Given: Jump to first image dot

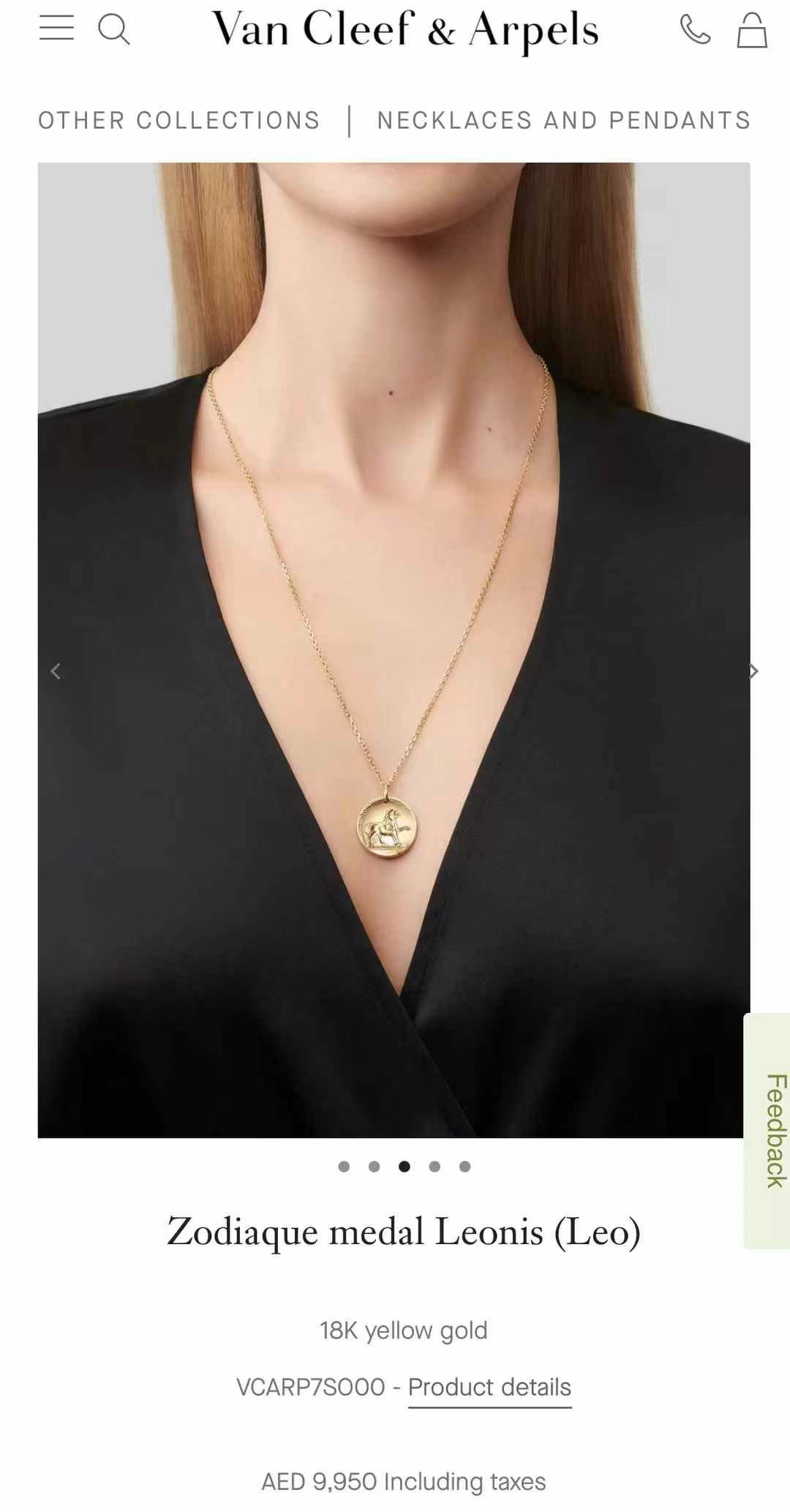Looking at the screenshot, I should pos(344,1167).
